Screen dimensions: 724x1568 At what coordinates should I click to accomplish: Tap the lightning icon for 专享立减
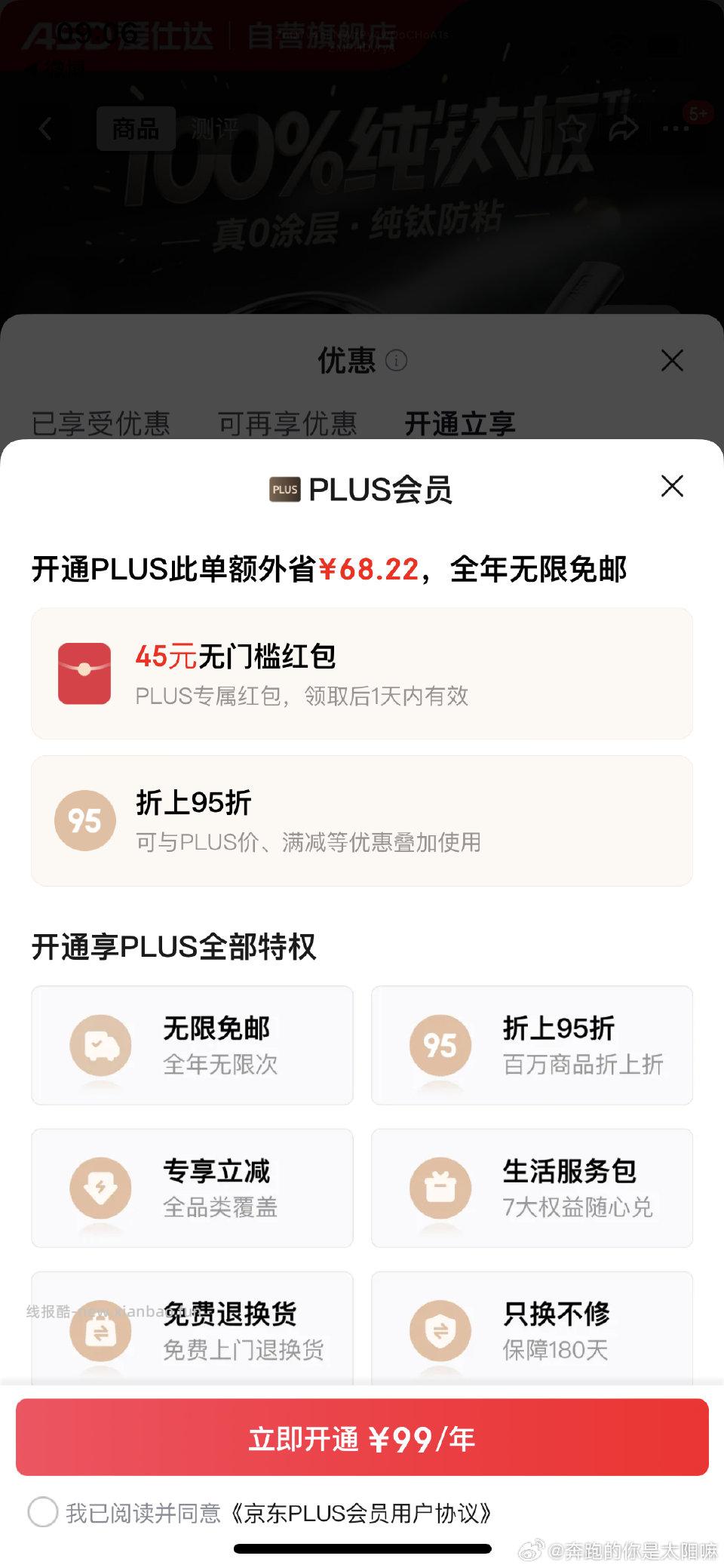tap(102, 1188)
